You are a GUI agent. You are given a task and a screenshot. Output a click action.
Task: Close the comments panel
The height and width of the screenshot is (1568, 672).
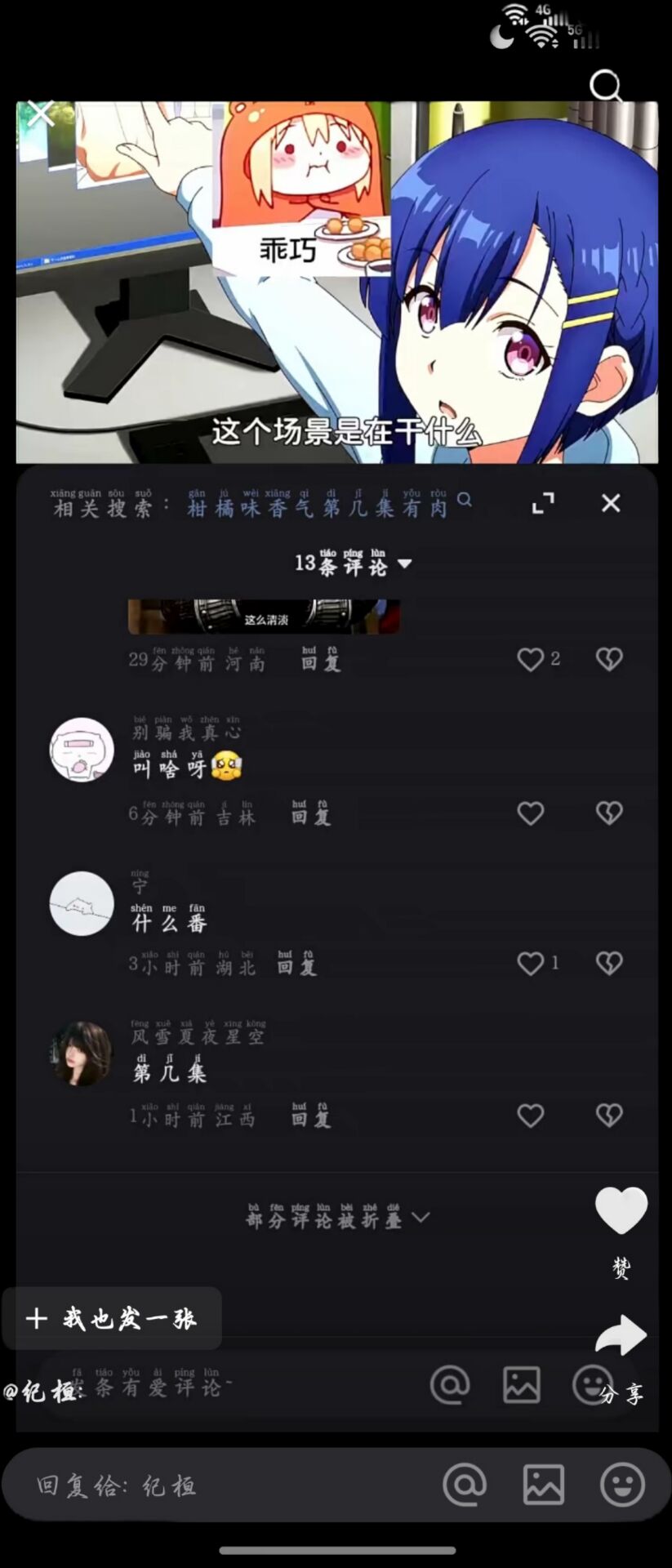point(611,503)
